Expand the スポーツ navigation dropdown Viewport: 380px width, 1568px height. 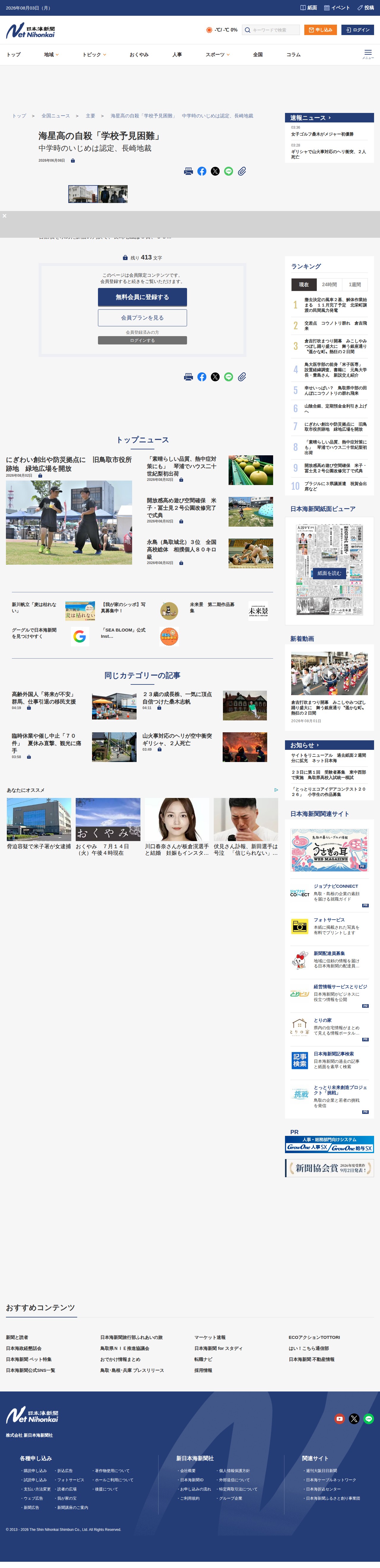click(218, 55)
